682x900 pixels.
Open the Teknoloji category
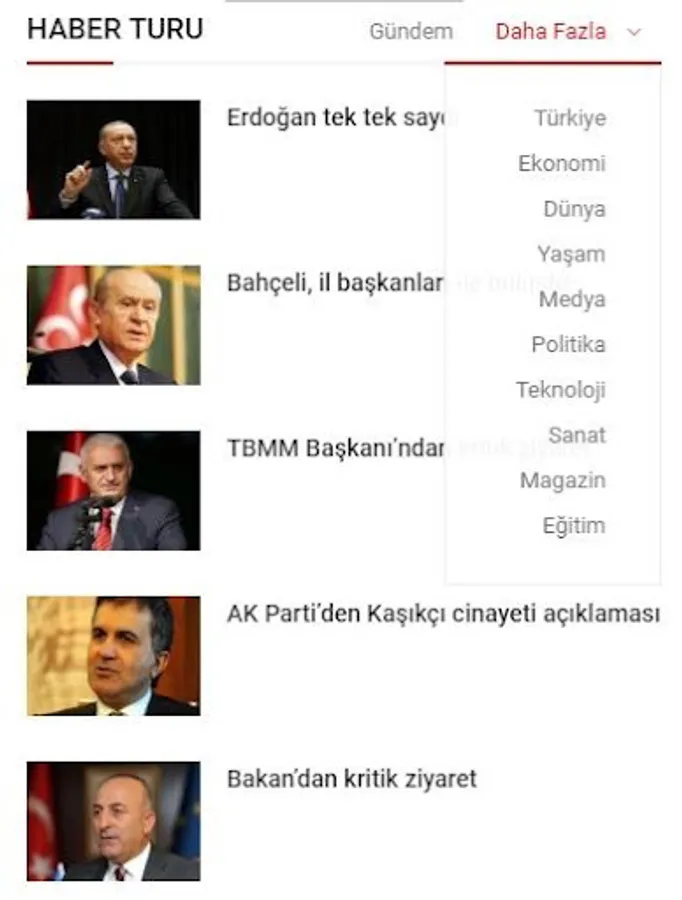point(561,390)
